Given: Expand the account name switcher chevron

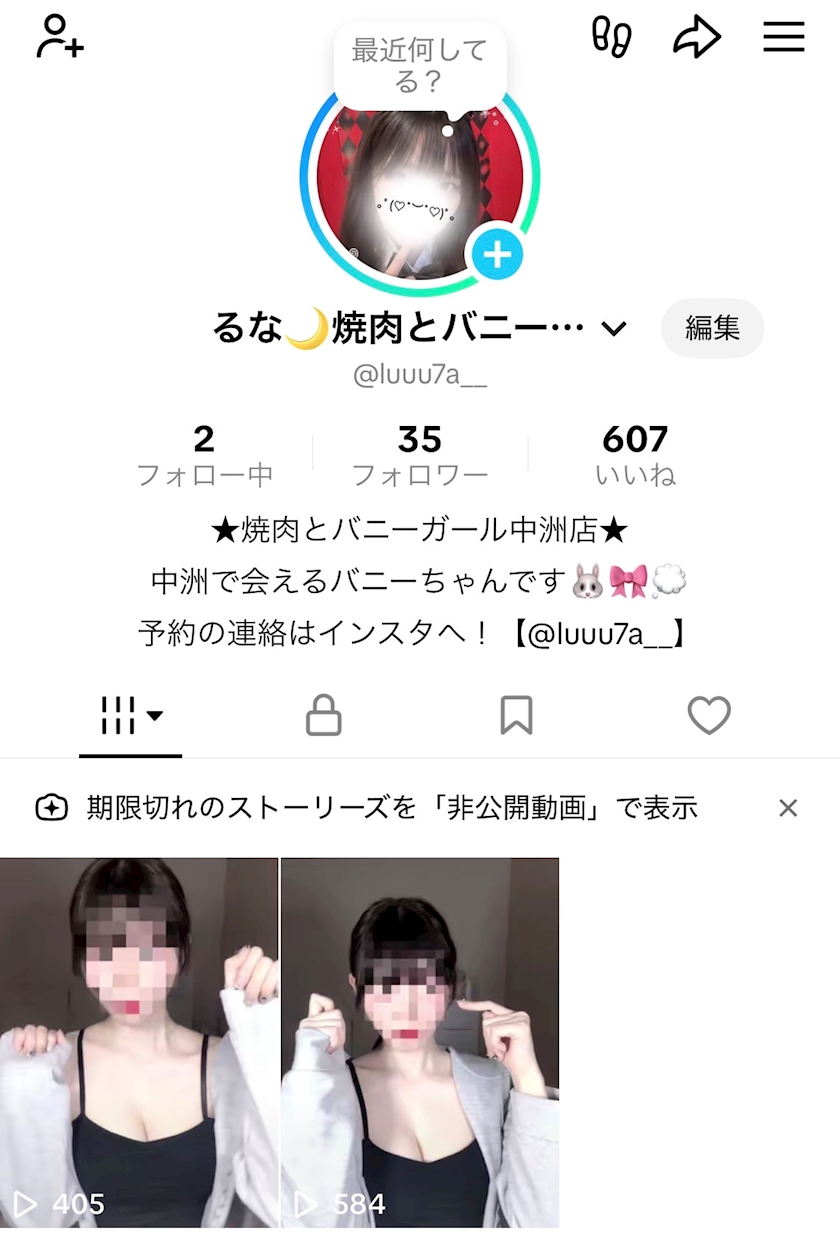Looking at the screenshot, I should tap(614, 328).
